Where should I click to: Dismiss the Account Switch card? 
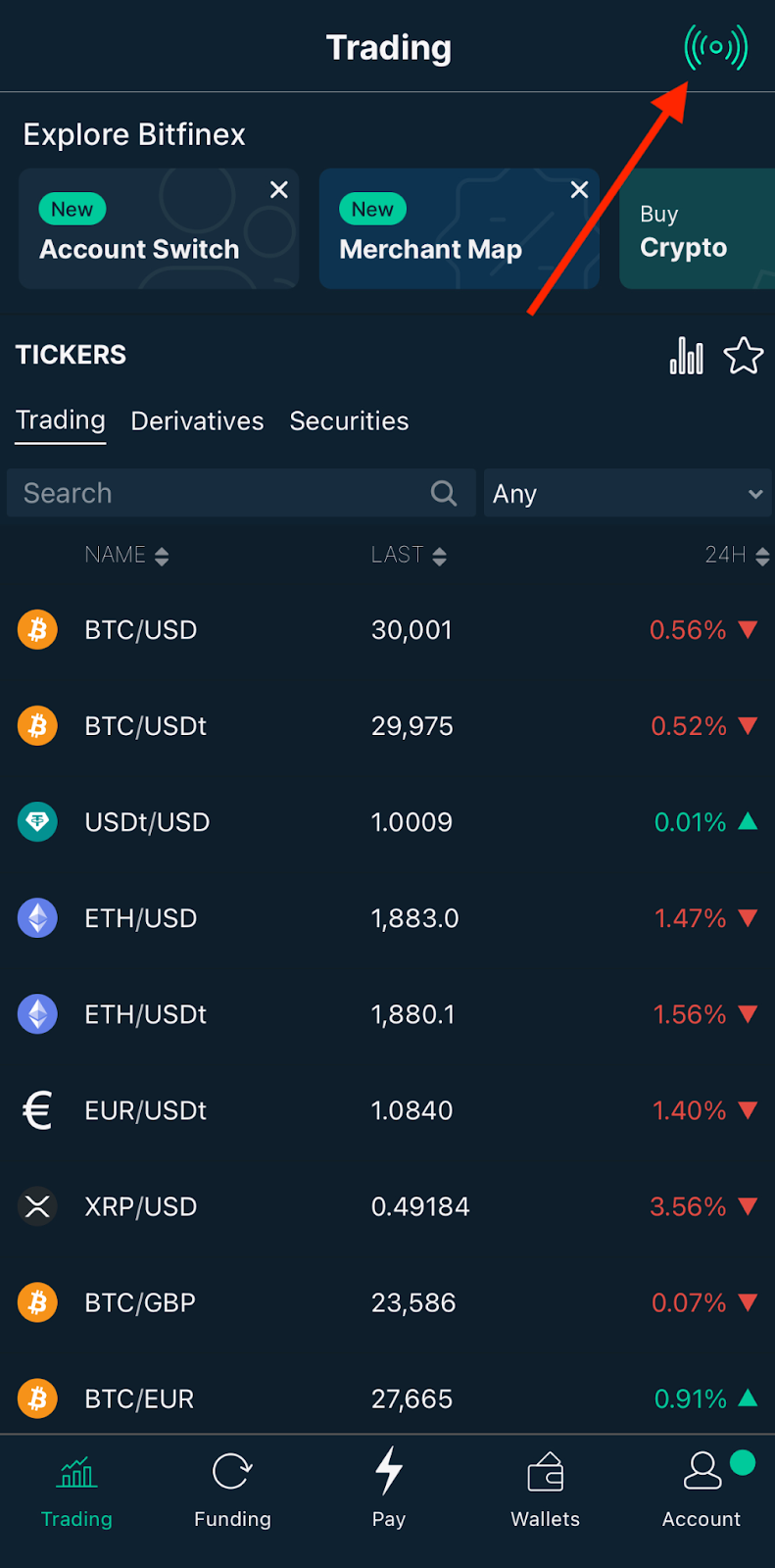(279, 190)
